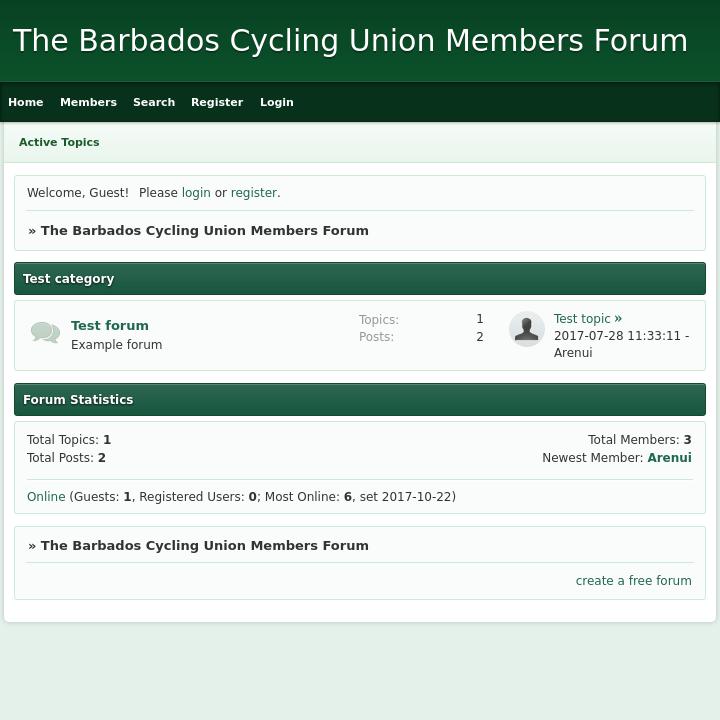Go to the Home nav item
Image resolution: width=720 pixels, height=720 pixels.
pos(26,102)
